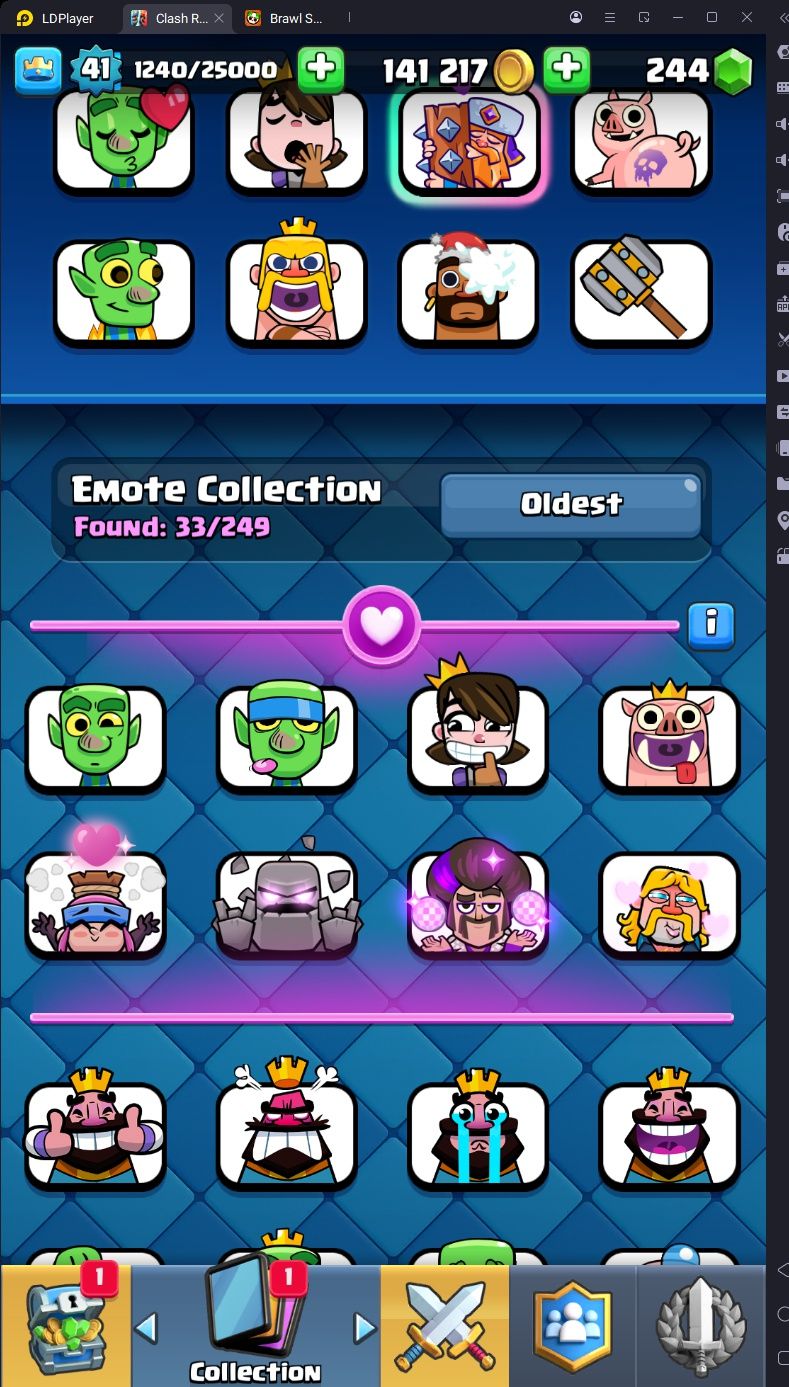This screenshot has width=789, height=1387.
Task: Go to the events sword and laurel tab
Action: point(701,1325)
